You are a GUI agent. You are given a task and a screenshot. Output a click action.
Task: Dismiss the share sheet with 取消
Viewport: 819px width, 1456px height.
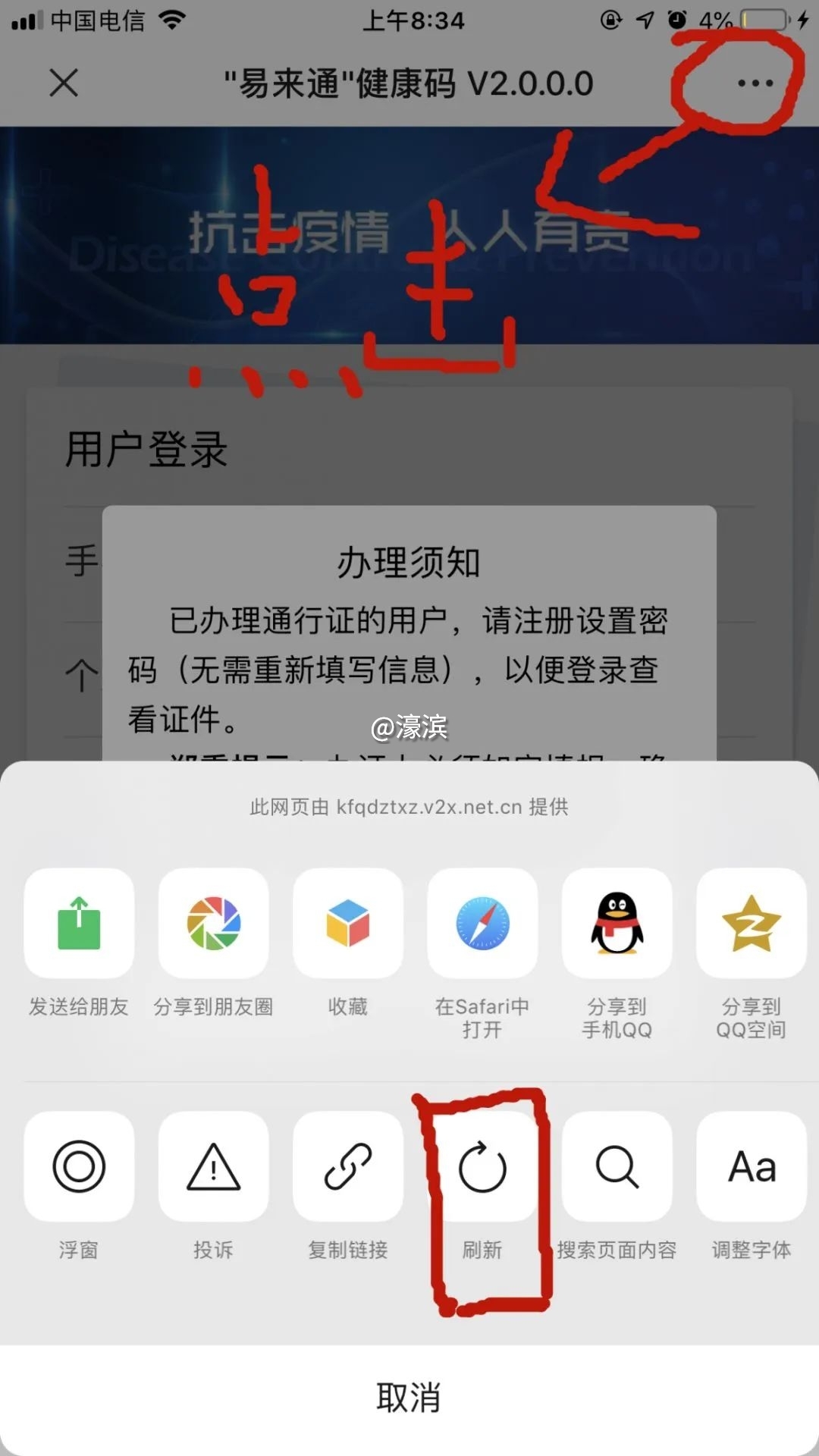[x=409, y=1397]
